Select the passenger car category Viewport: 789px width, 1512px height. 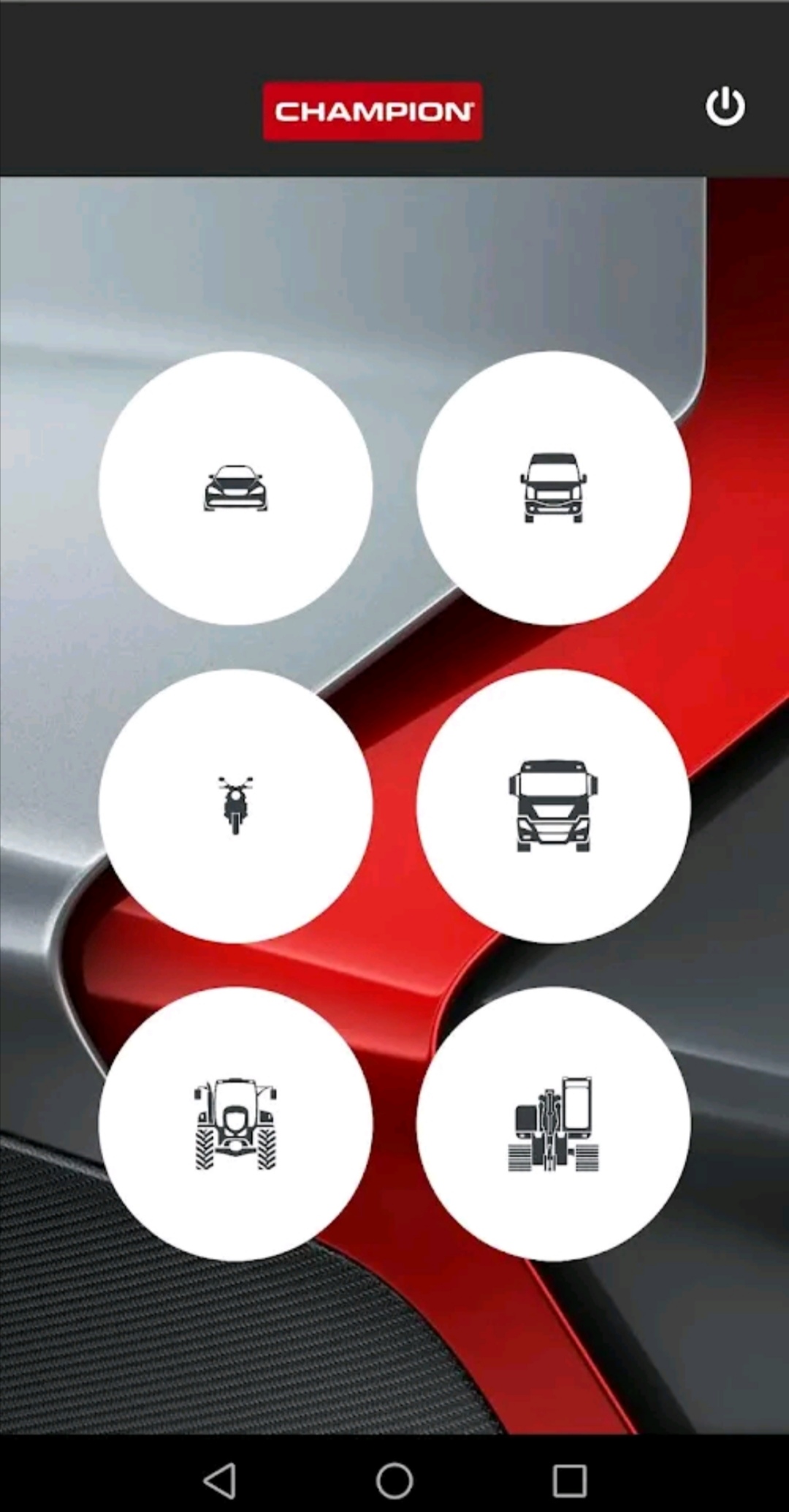point(235,487)
